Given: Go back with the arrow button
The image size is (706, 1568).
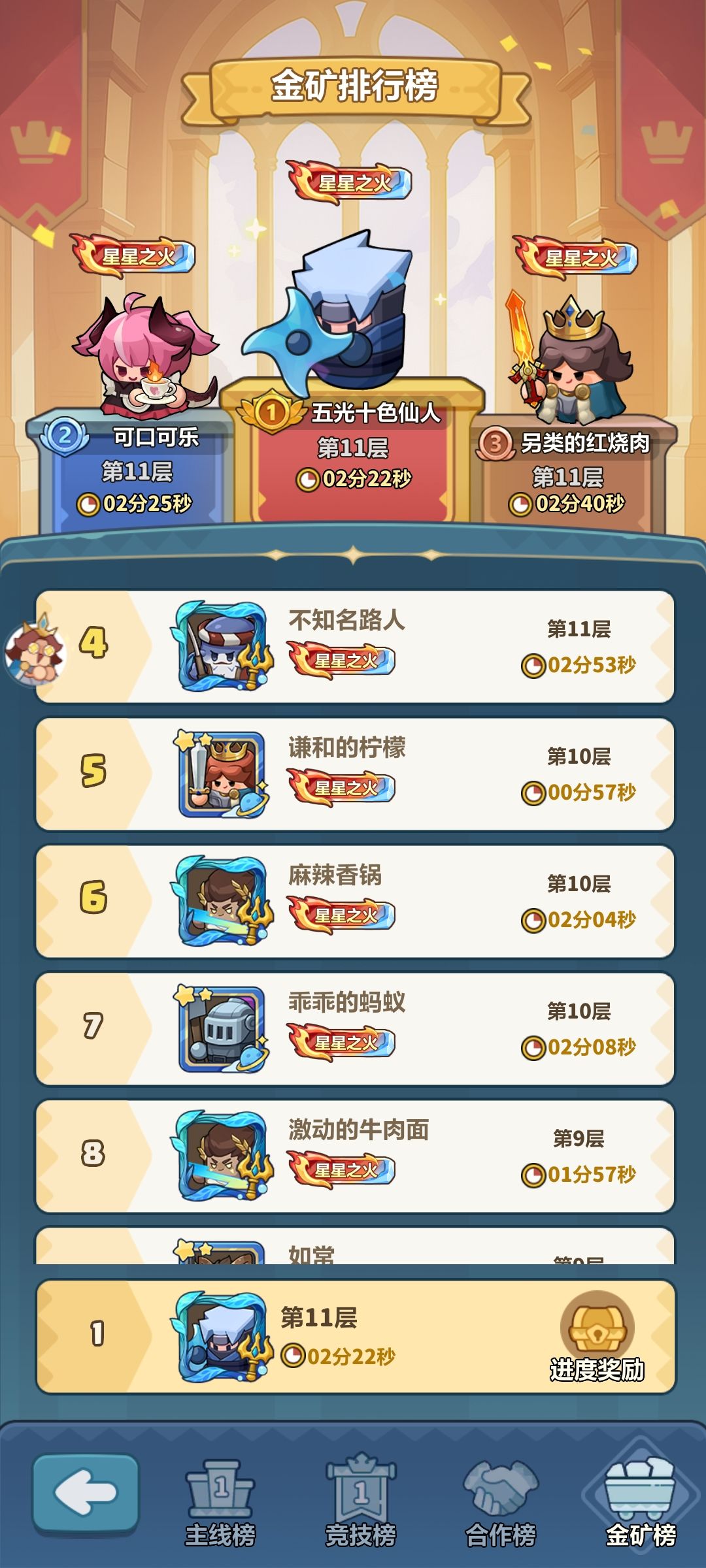Looking at the screenshot, I should pyautogui.click(x=86, y=1492).
